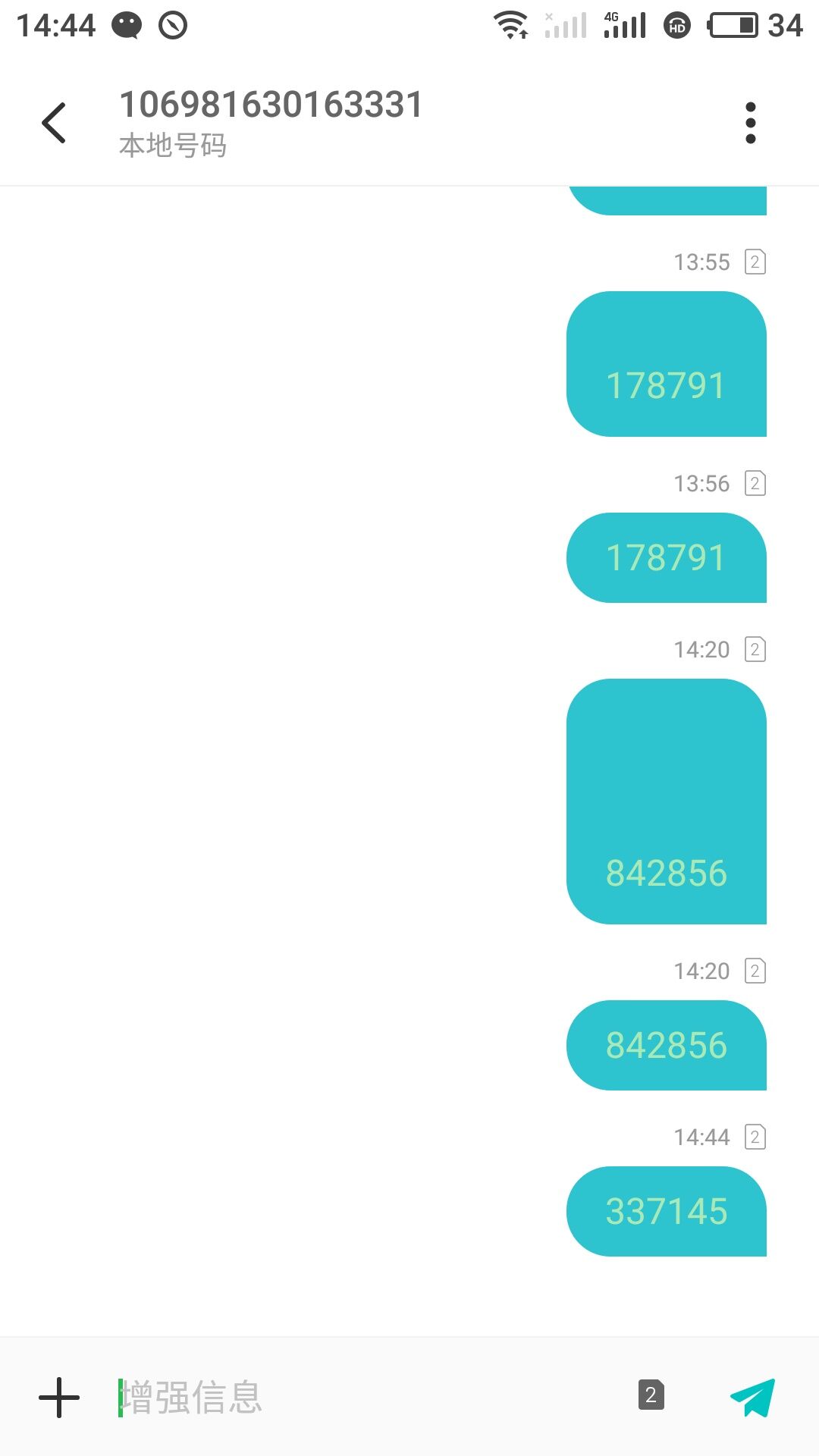Tap the contact number 106981630163331 header
The image size is (819, 1456).
pos(271,105)
